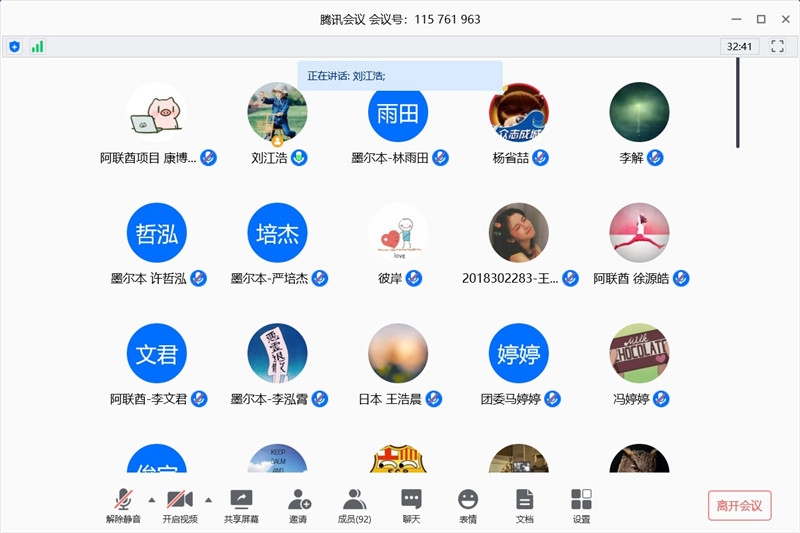Close the meeting window
Screen dimensions: 800x533
[785, 19]
